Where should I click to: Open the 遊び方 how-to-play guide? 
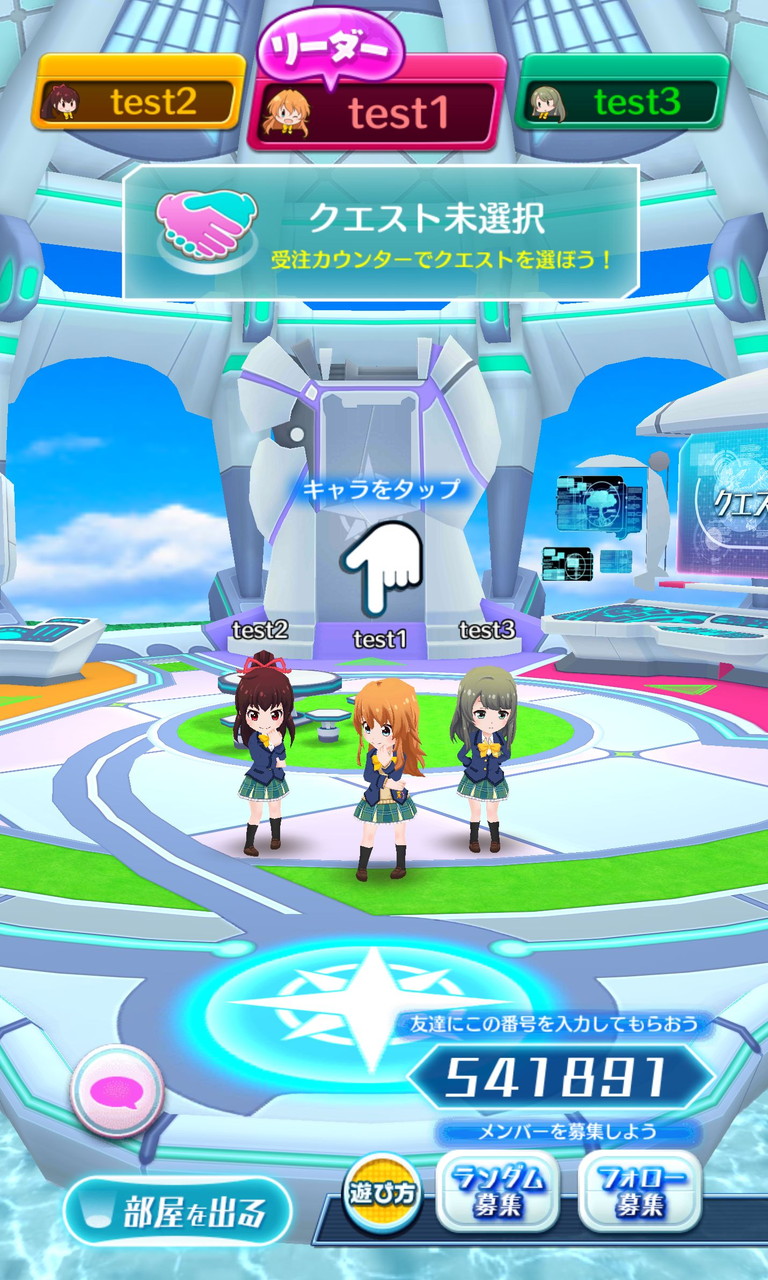pyautogui.click(x=382, y=1194)
